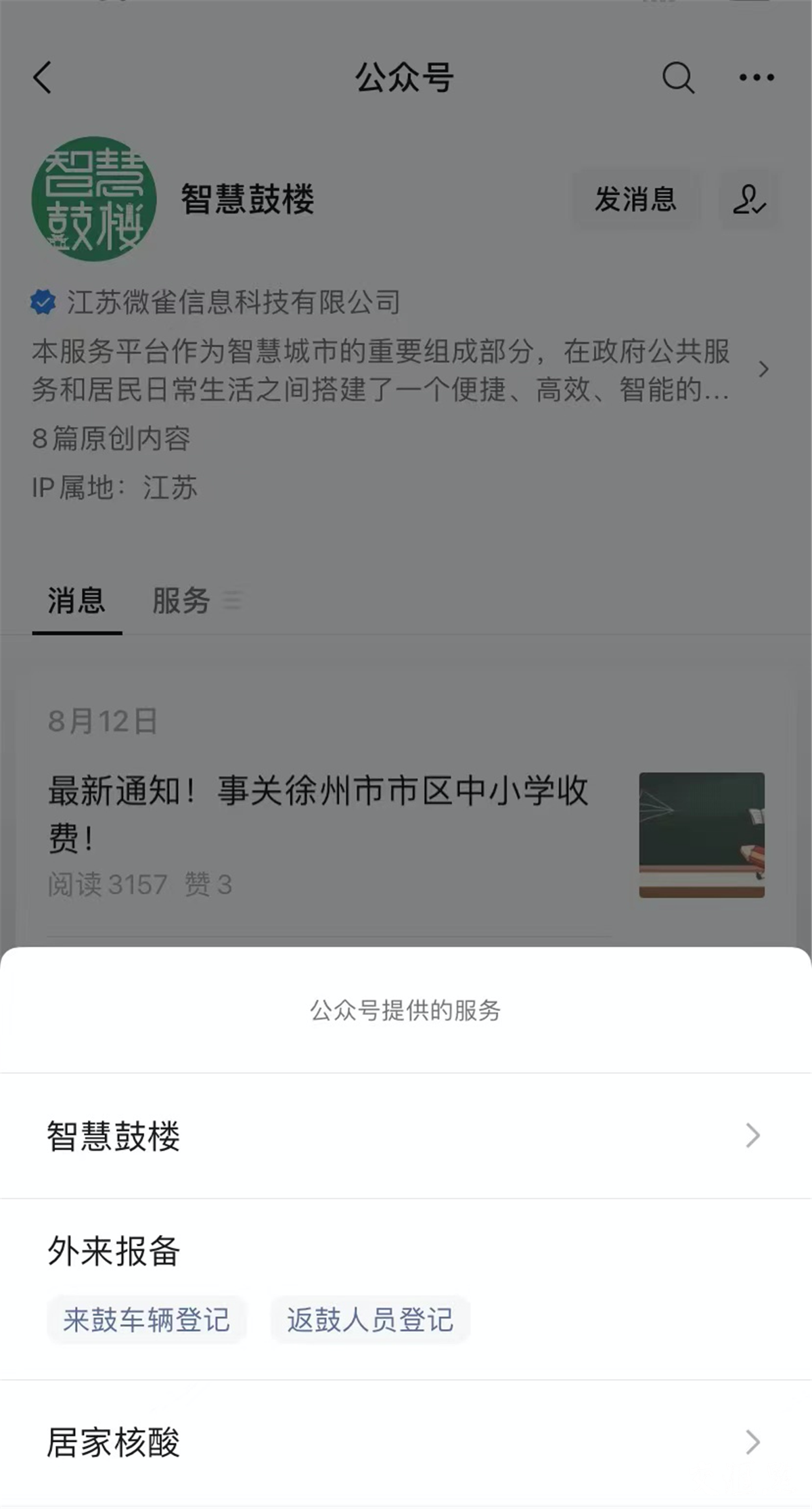The height and width of the screenshot is (1509, 812).
Task: Select the 返鼓人员登记 chip
Action: pos(369,1320)
